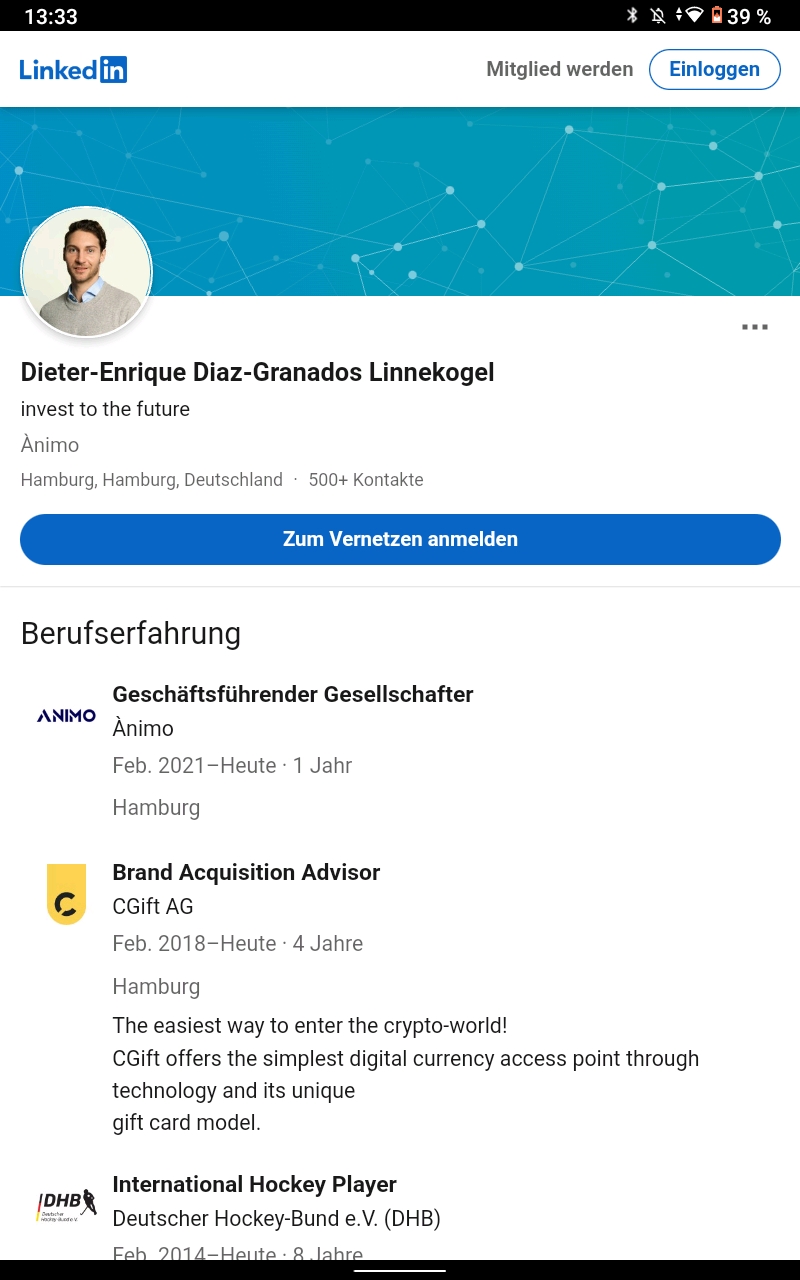
Task: Click the Bluetooth icon in the status bar
Action: pos(632,16)
